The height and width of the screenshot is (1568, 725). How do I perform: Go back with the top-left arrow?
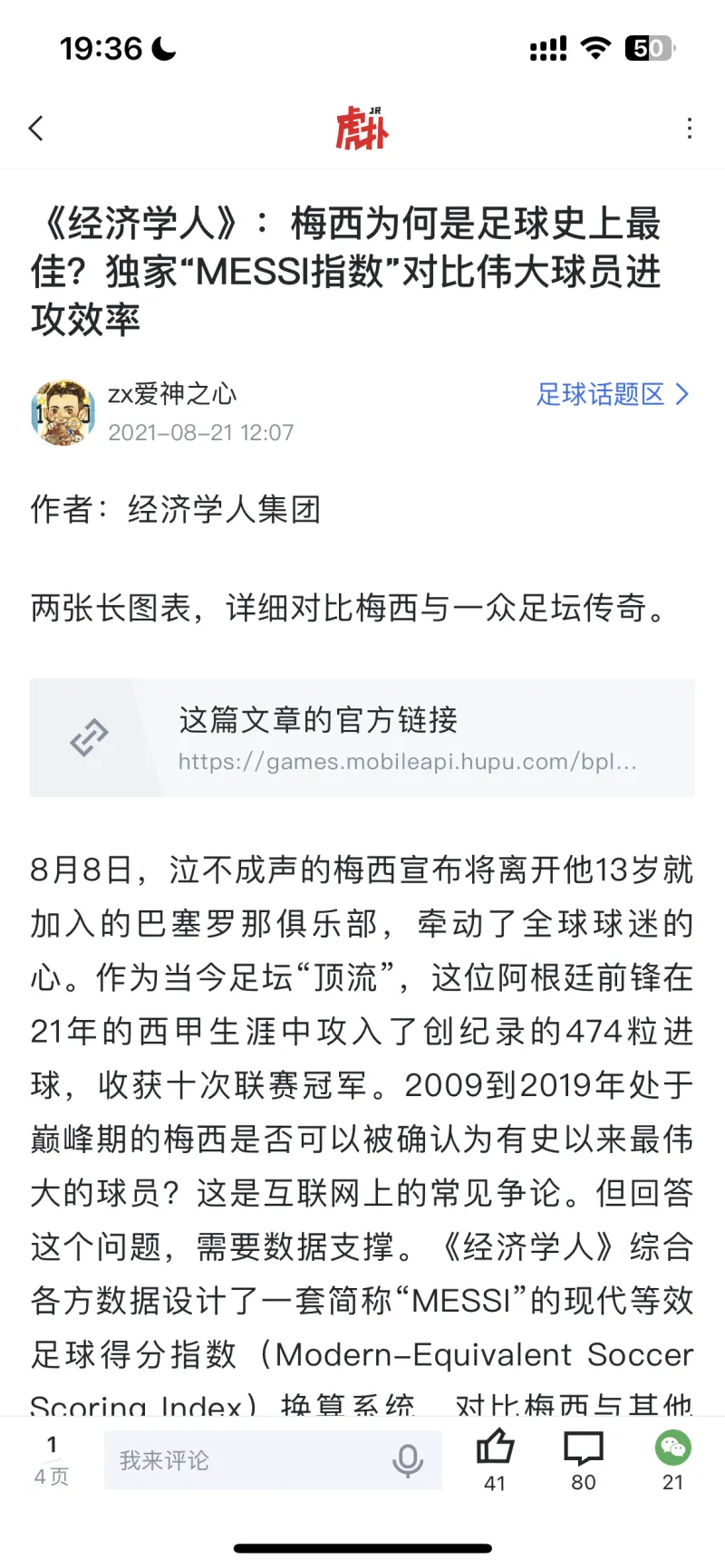36,129
